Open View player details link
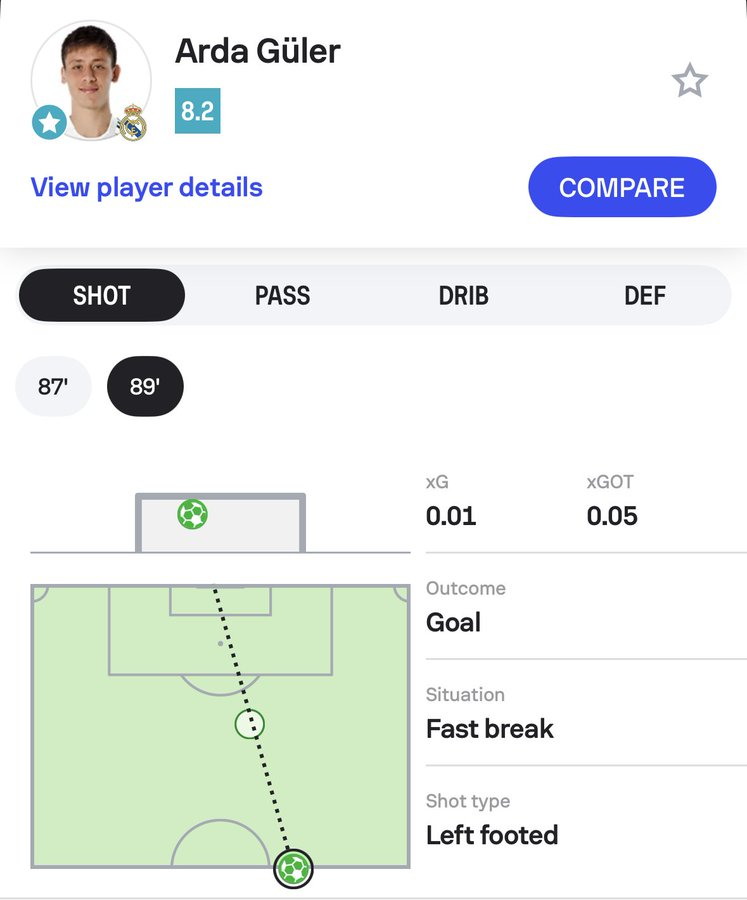This screenshot has width=747, height=900. point(147,188)
